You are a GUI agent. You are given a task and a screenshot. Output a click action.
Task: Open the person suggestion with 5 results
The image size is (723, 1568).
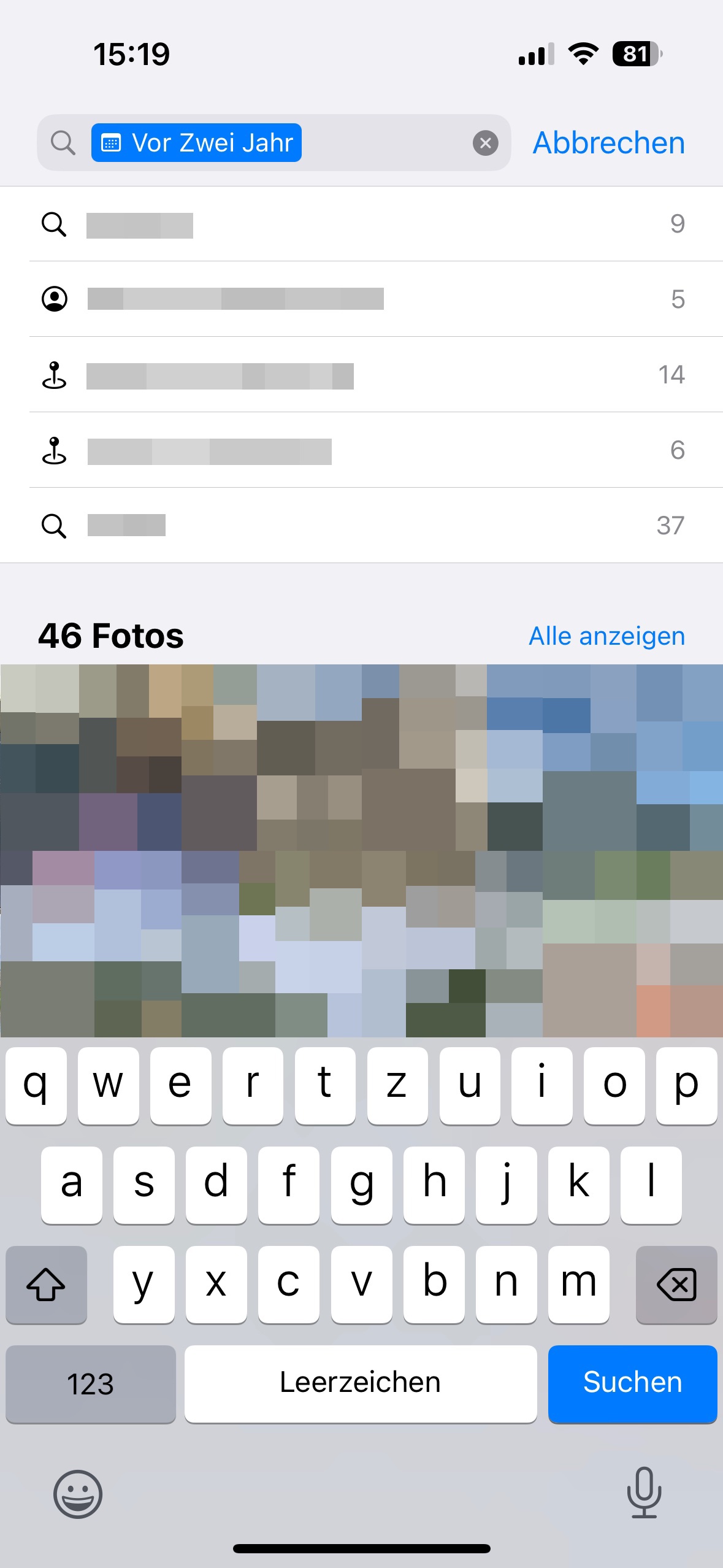[361, 299]
